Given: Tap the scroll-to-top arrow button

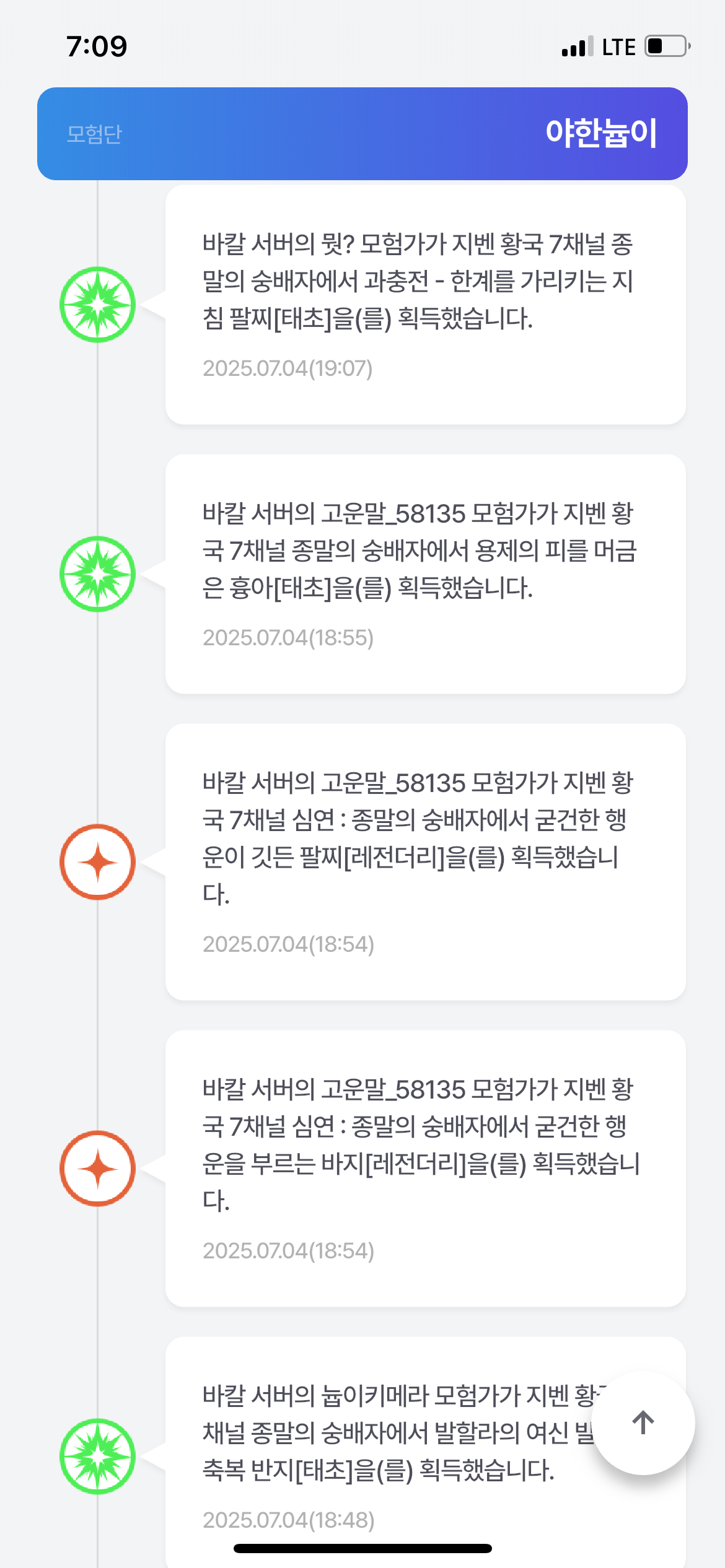Looking at the screenshot, I should point(643,1422).
